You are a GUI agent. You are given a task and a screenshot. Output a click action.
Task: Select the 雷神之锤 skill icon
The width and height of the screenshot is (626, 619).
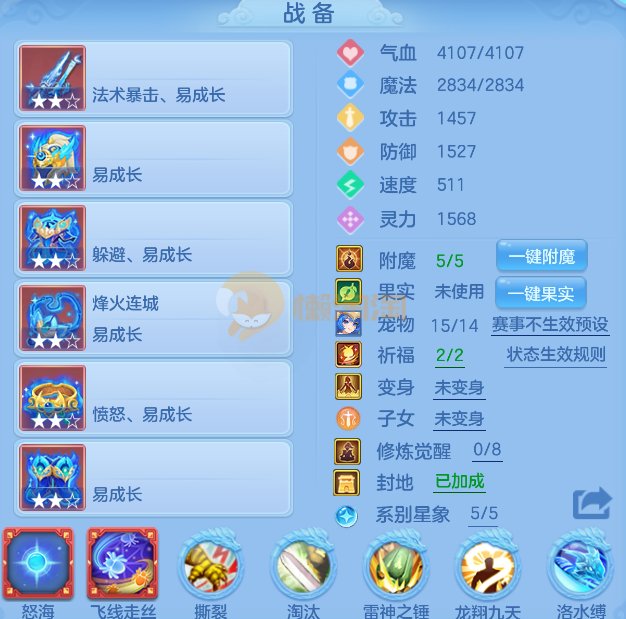click(397, 567)
